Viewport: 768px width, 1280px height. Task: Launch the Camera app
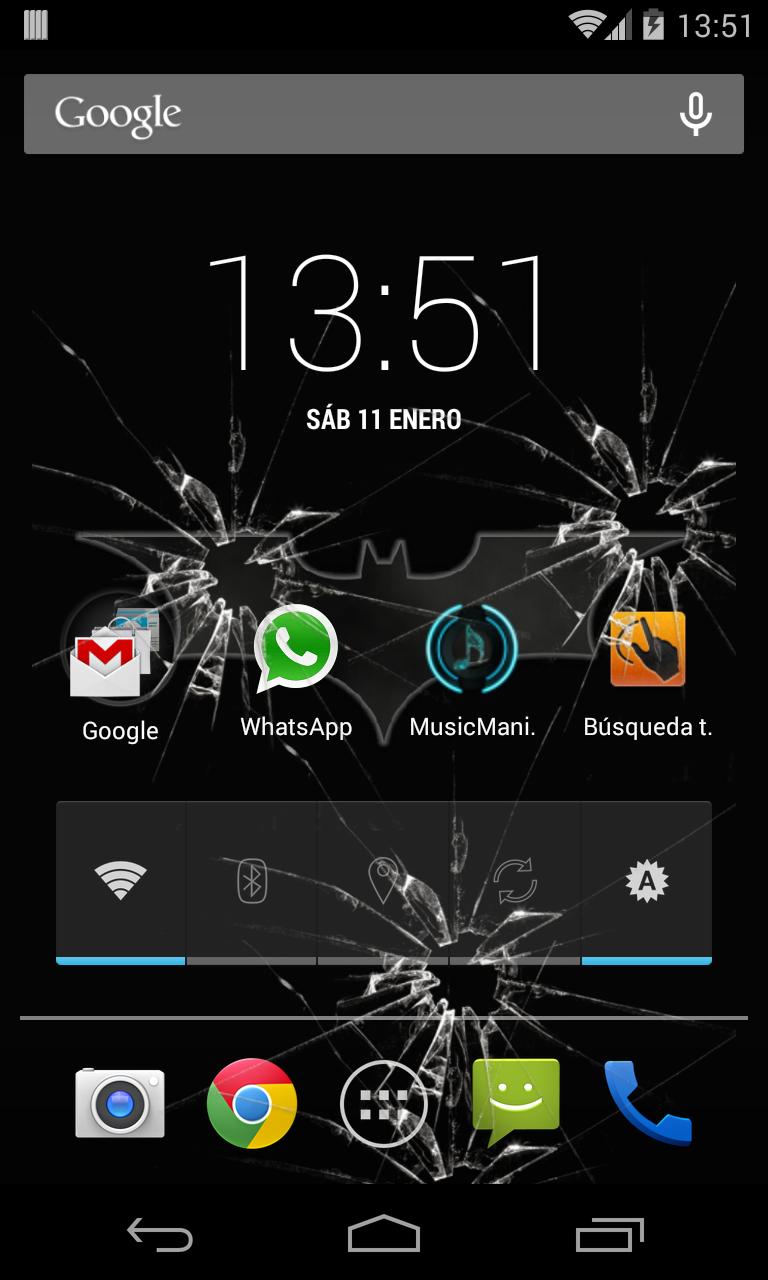(120, 1103)
